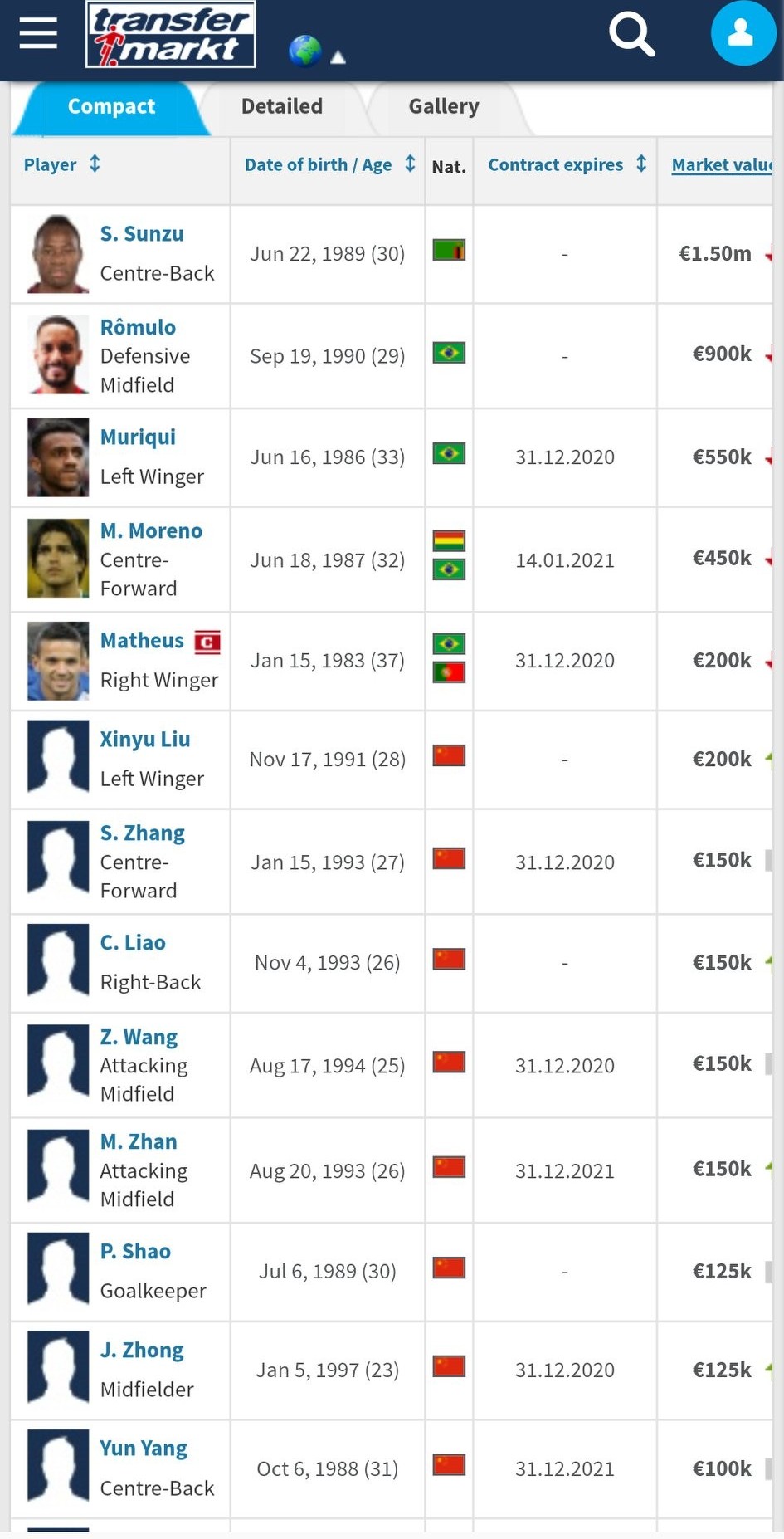View Muriqui's player page
The image size is (784, 1539).
pyautogui.click(x=138, y=437)
